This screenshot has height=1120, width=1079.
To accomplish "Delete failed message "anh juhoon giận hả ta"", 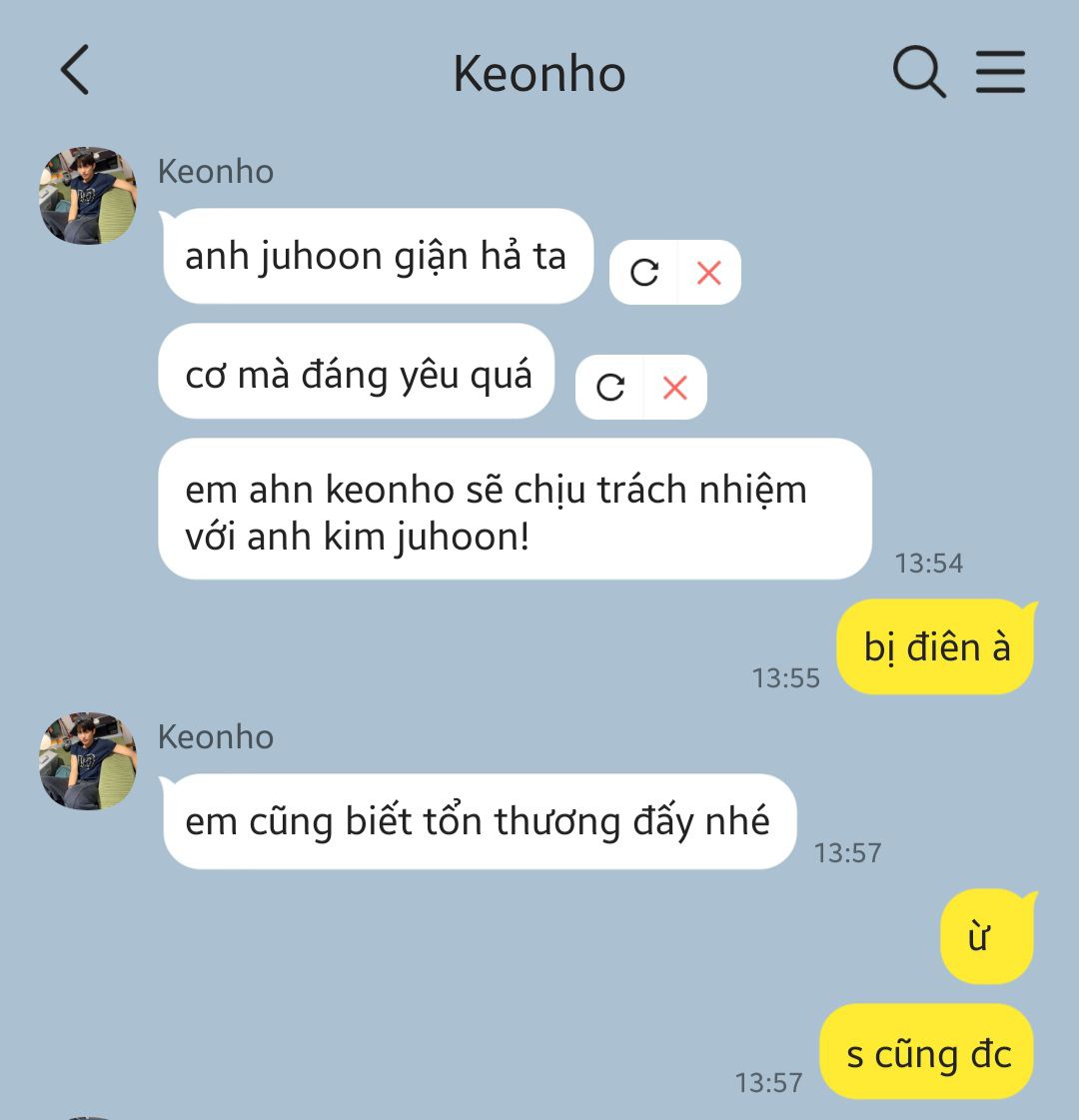I will [708, 272].
